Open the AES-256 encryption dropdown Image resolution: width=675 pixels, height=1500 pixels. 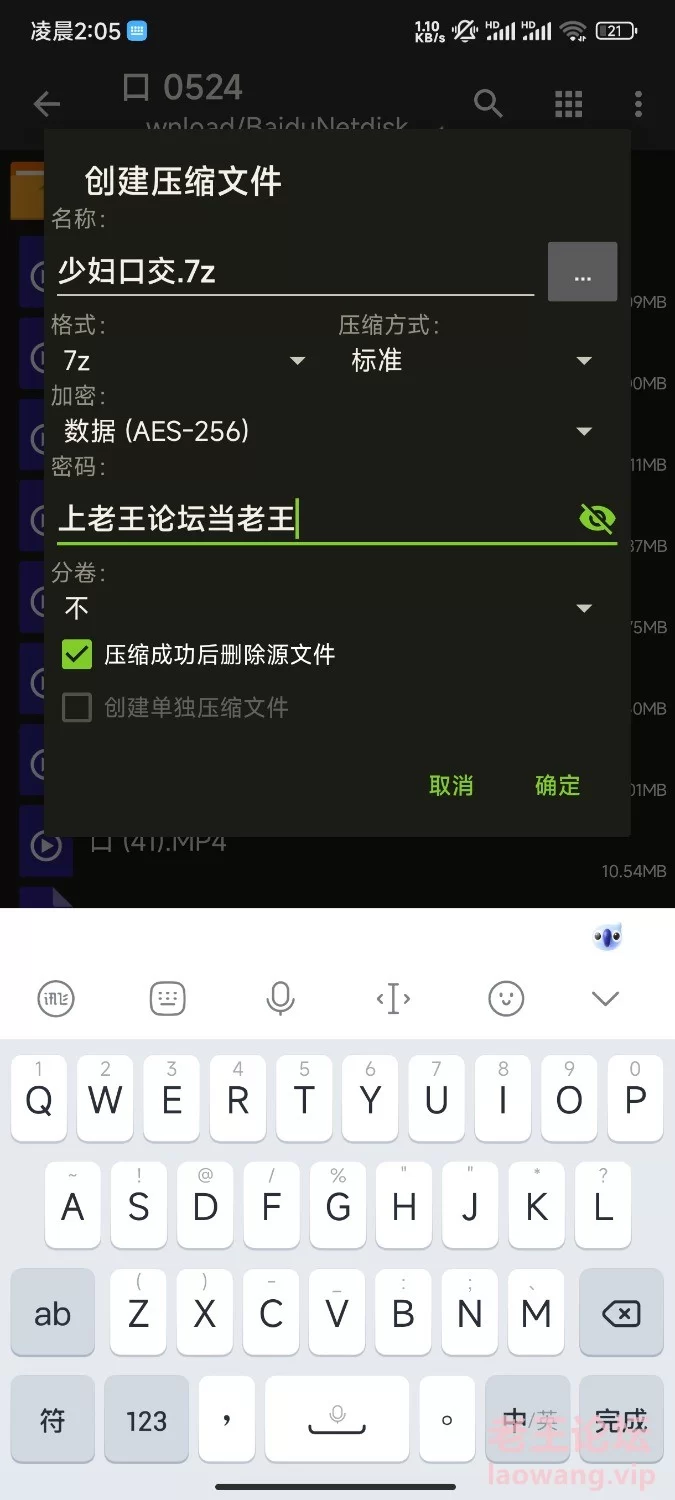(328, 431)
